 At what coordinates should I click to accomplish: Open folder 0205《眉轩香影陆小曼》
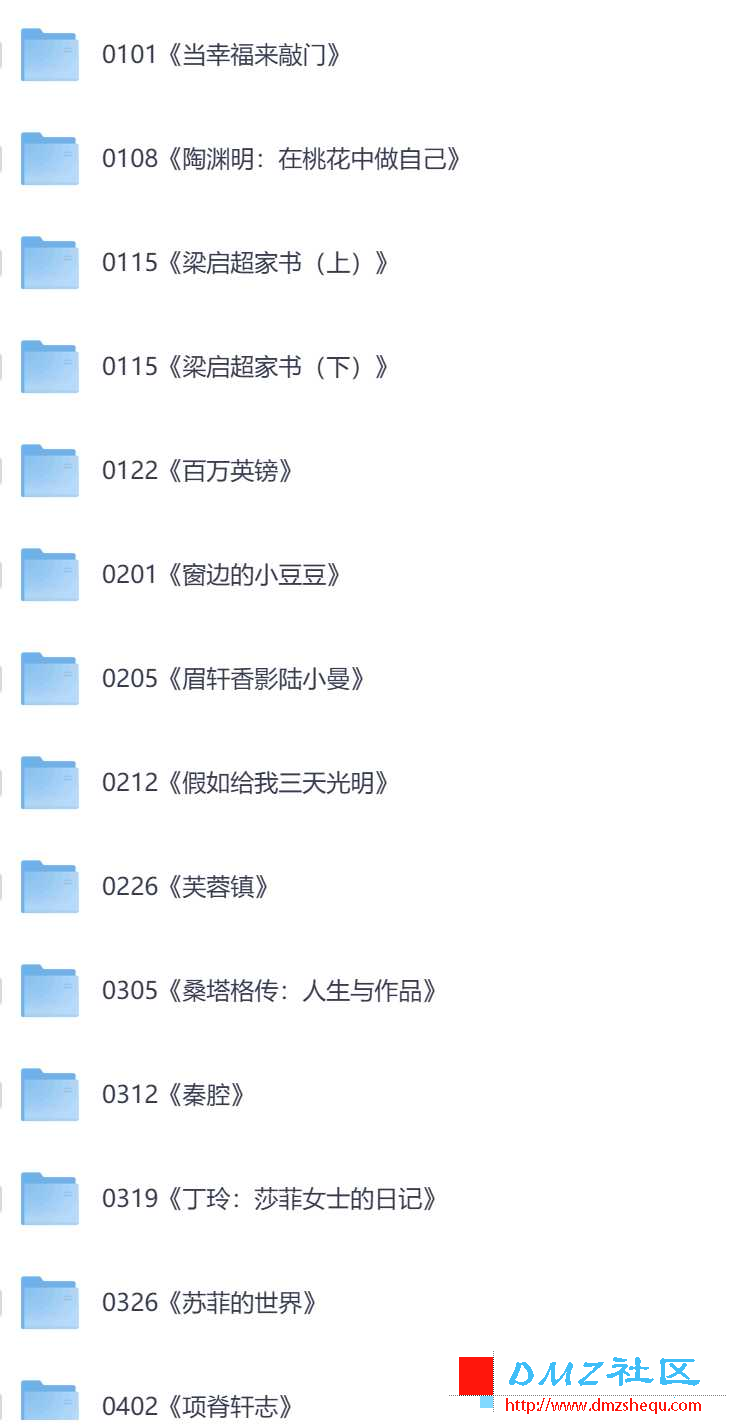[233, 679]
